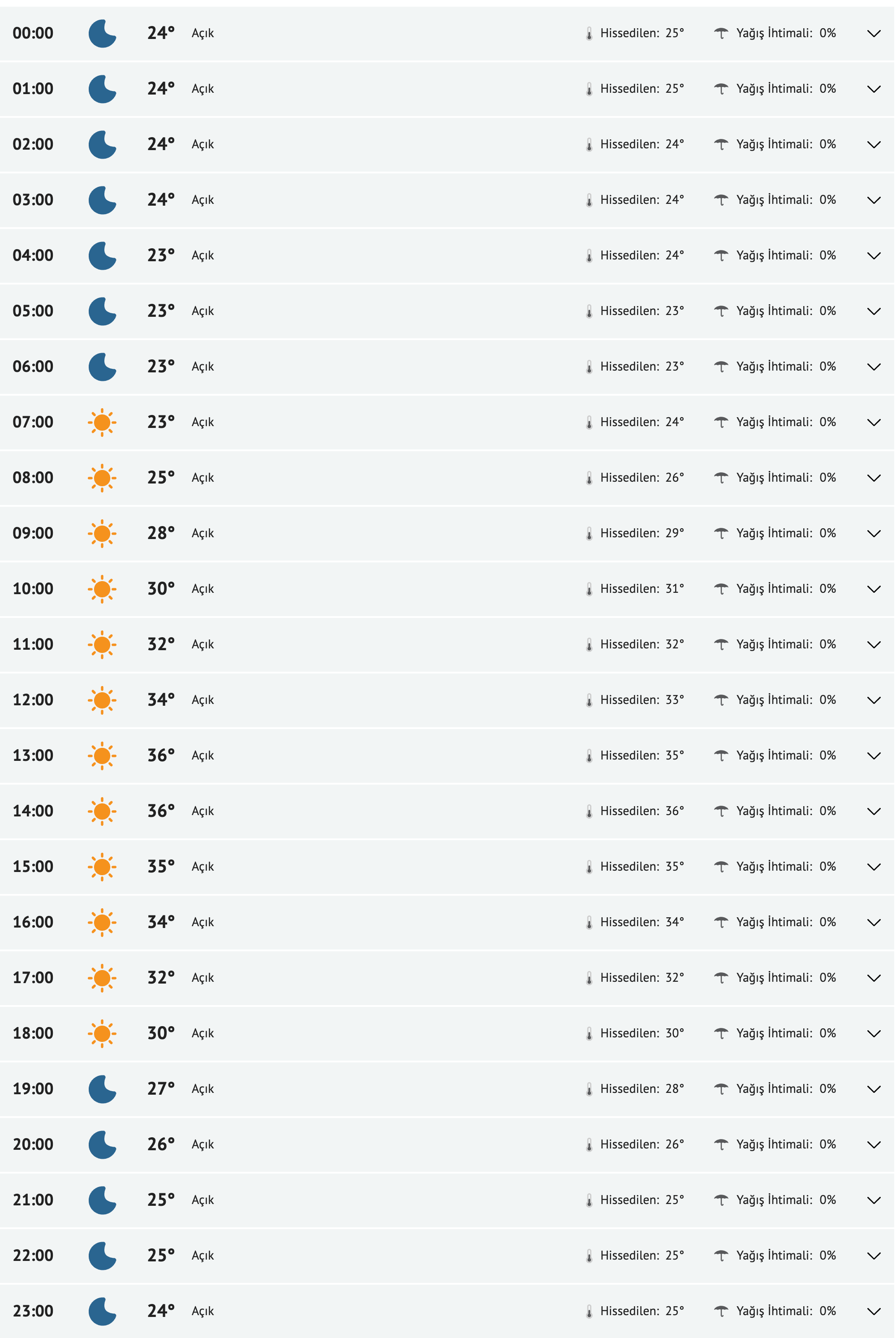Expand the 03:00 weather row
The width and height of the screenshot is (896, 1338).
pos(873,200)
